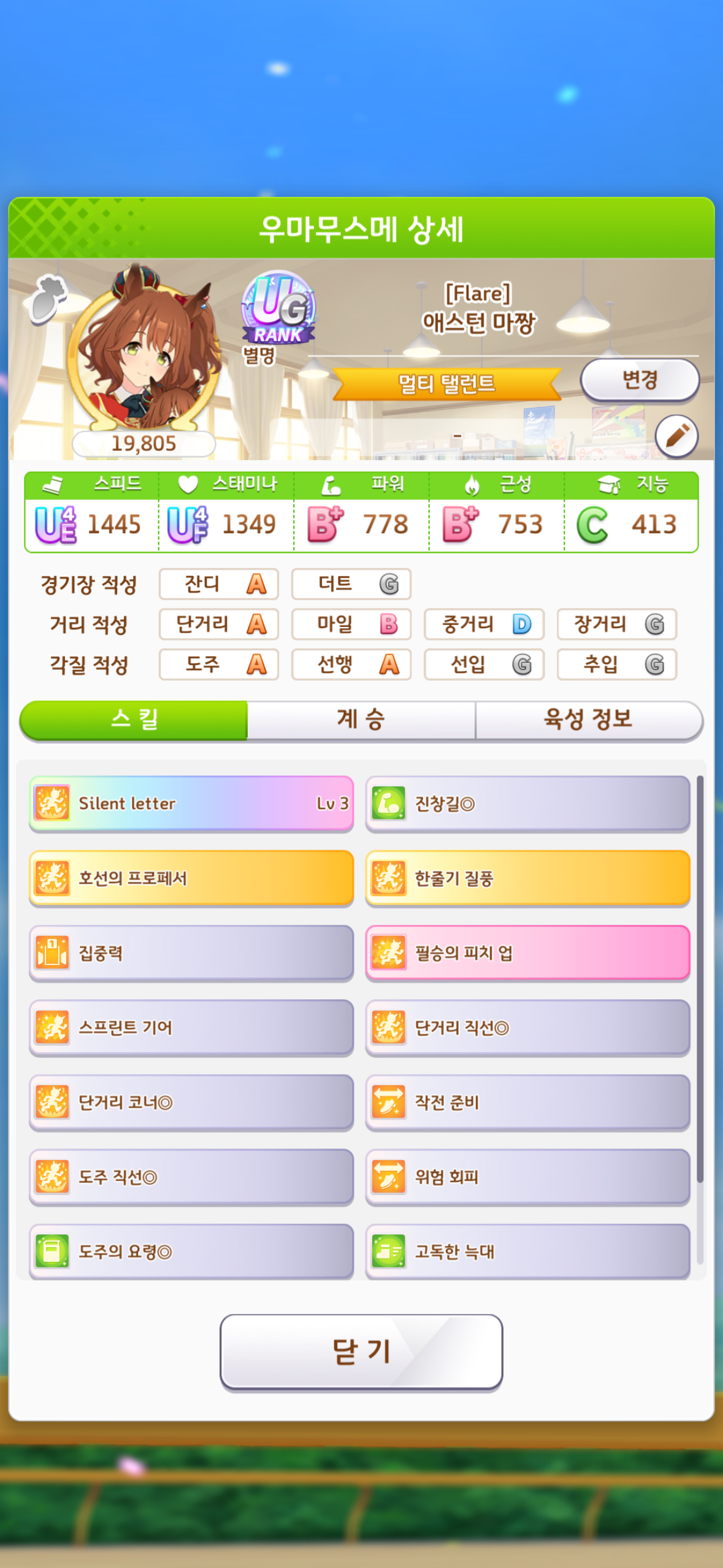Show details for 한줄기 질풍 skill

pyautogui.click(x=527, y=878)
